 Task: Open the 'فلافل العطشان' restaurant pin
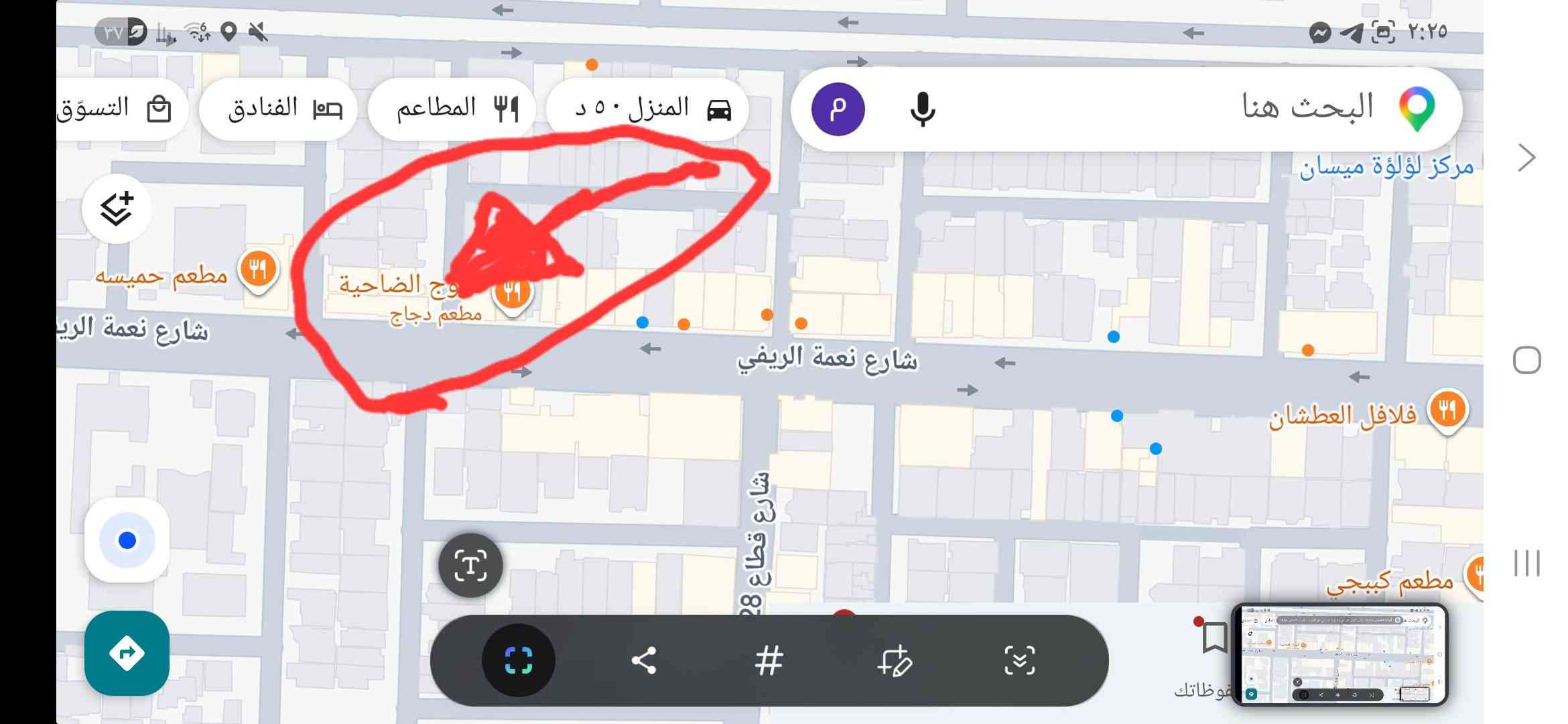point(1447,410)
